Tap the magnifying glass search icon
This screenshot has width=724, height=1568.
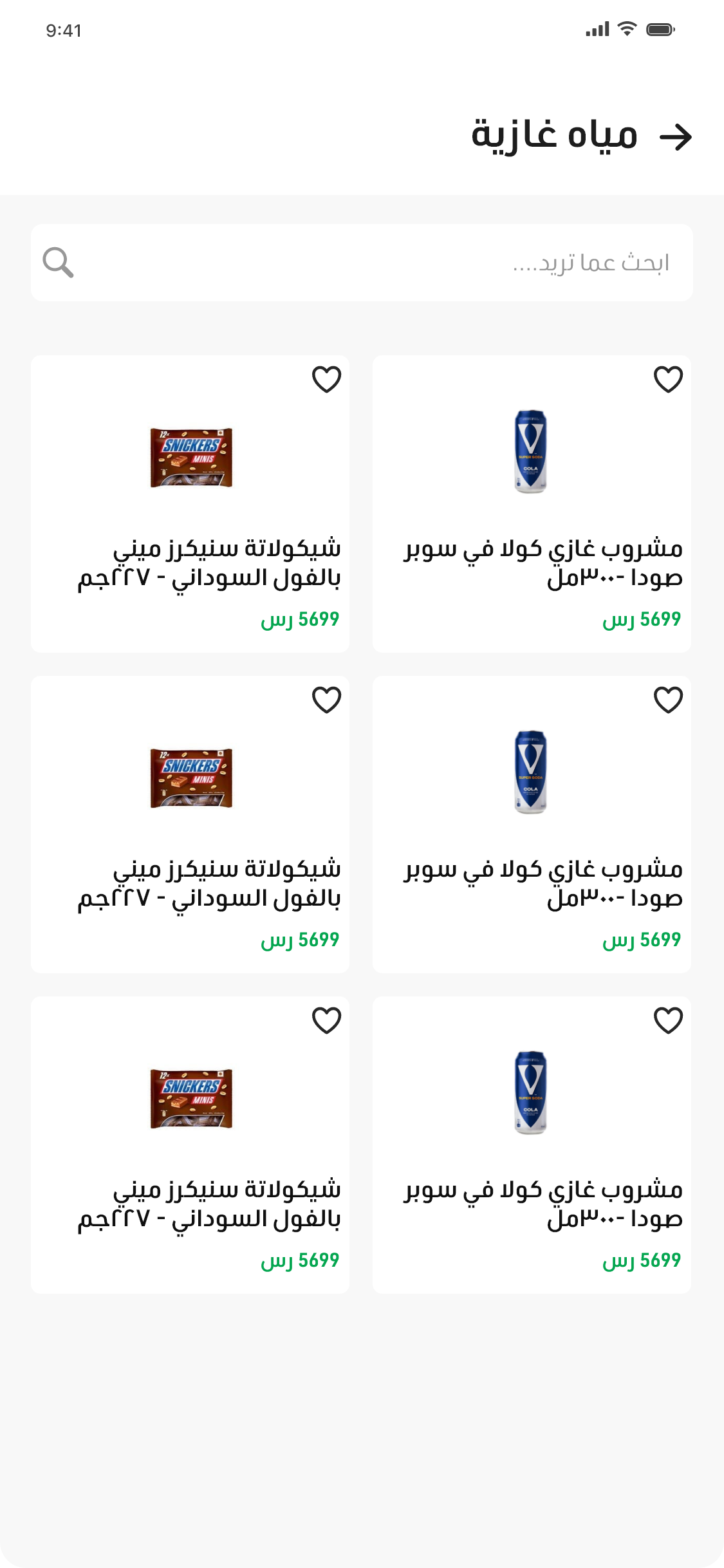coord(58,263)
